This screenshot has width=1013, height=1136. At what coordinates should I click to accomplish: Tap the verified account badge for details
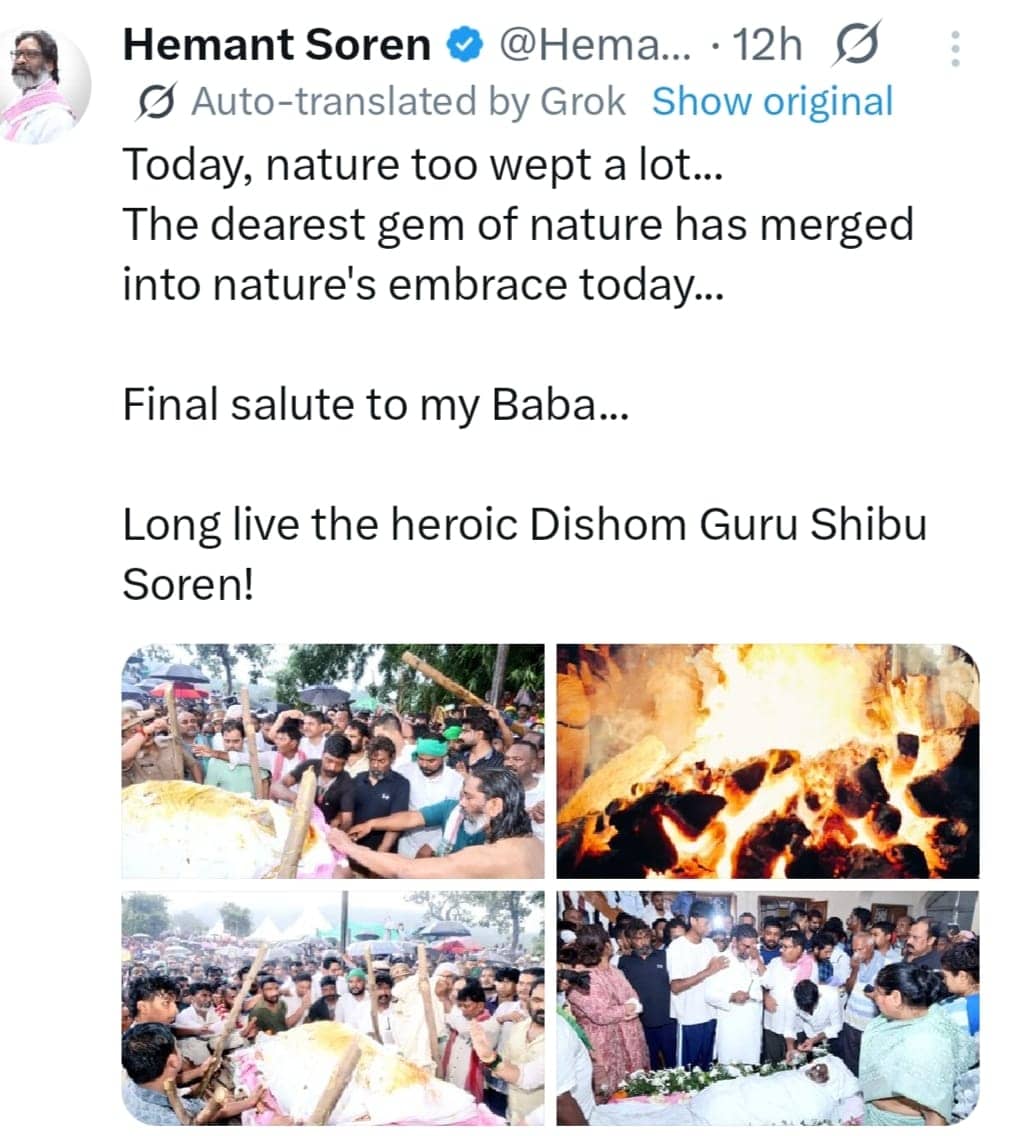[x=463, y=44]
